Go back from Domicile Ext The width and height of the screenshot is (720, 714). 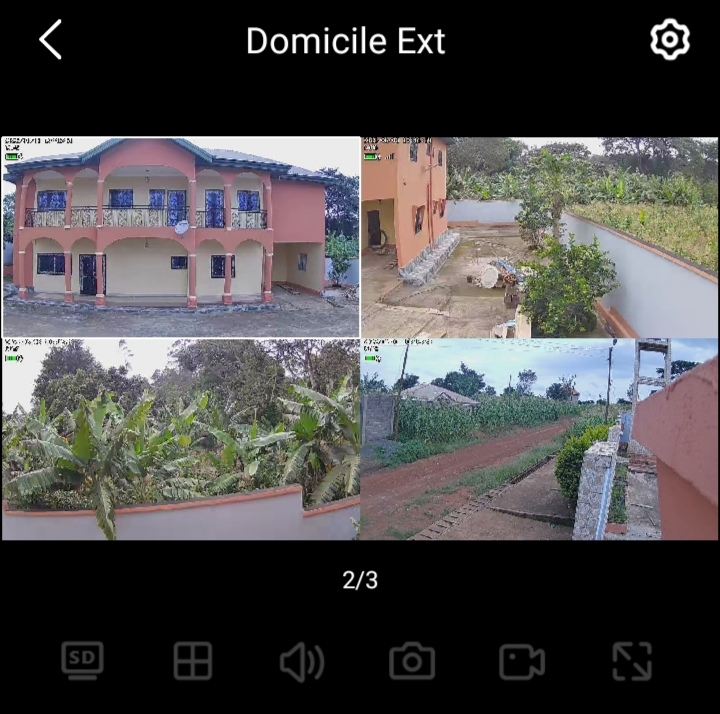click(x=51, y=40)
